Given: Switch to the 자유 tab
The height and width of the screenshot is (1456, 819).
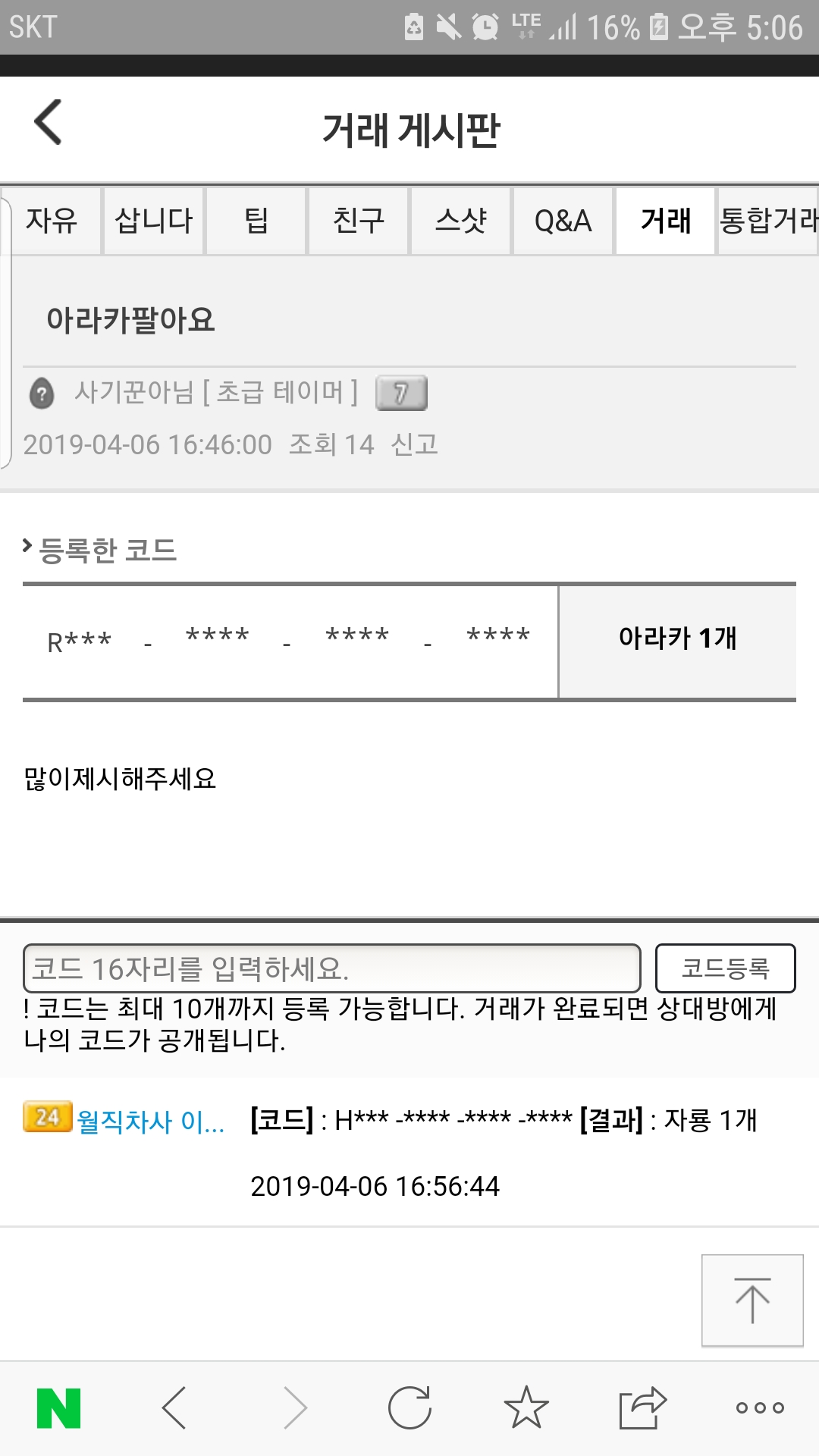Looking at the screenshot, I should pyautogui.click(x=52, y=221).
